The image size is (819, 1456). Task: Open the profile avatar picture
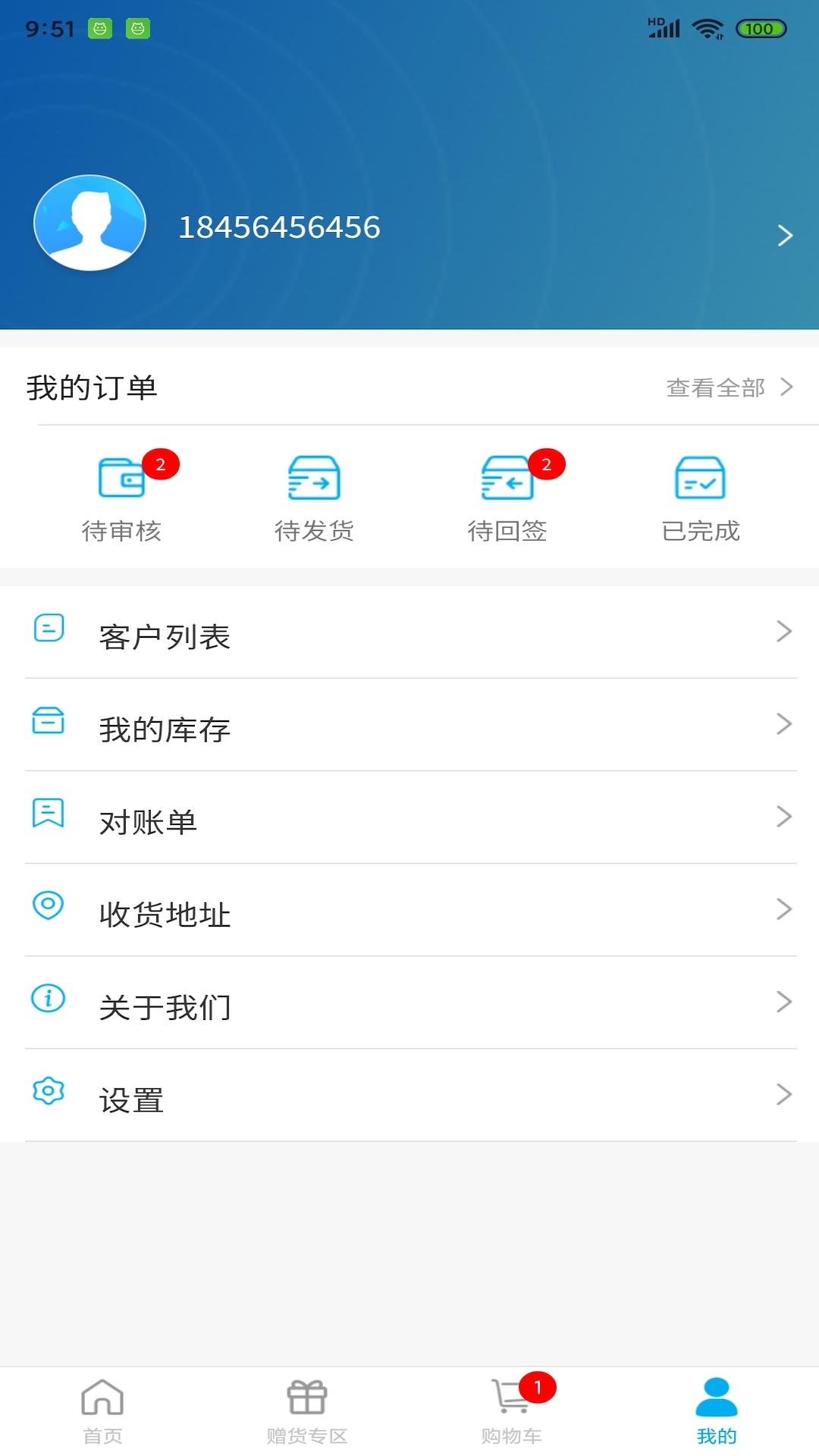90,223
